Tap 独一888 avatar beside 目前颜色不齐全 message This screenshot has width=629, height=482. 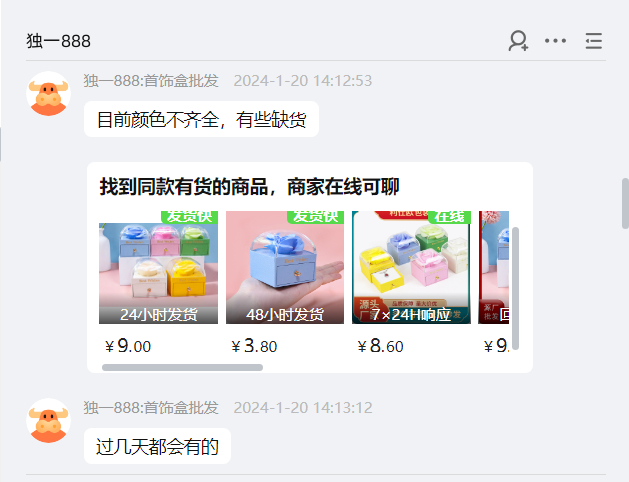point(48,94)
